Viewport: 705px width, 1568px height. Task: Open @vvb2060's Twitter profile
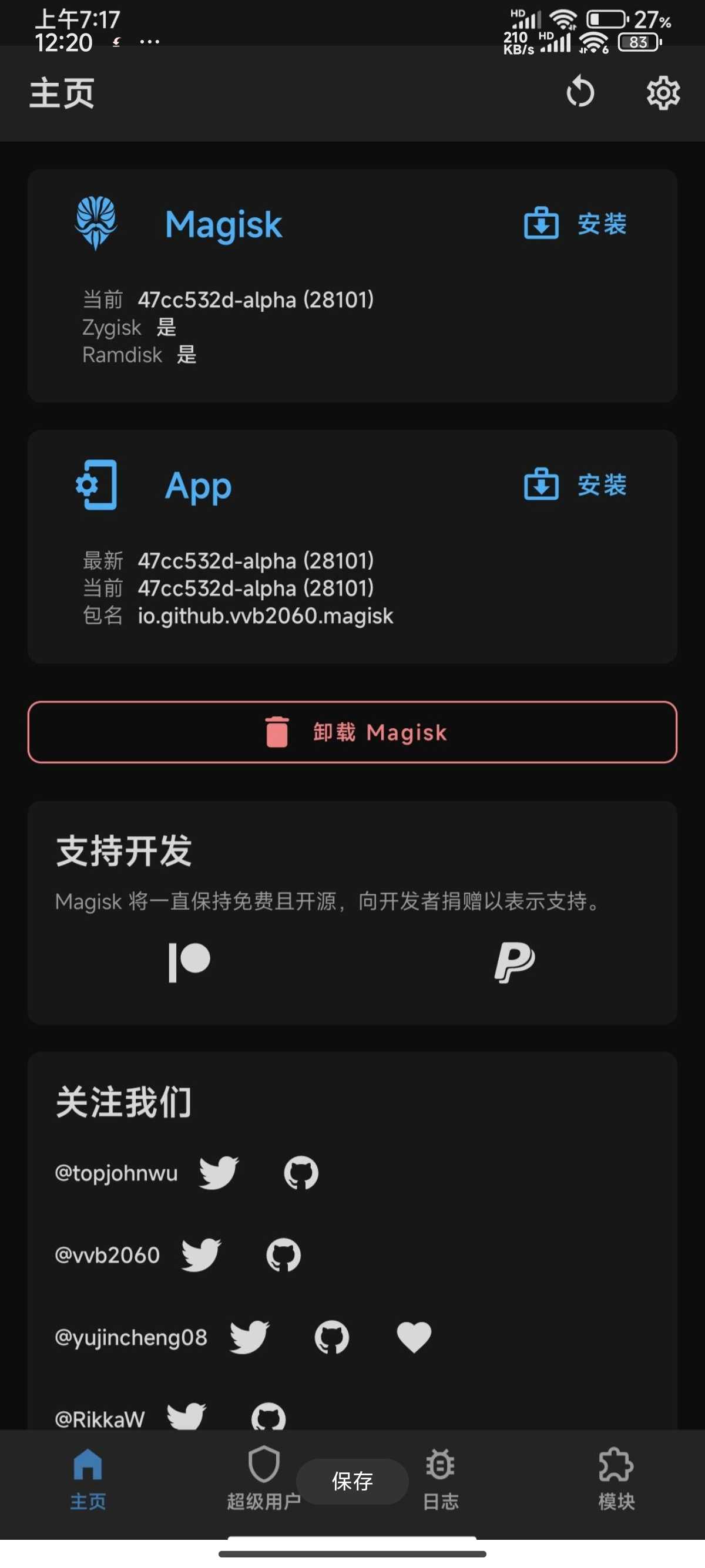coord(201,1255)
